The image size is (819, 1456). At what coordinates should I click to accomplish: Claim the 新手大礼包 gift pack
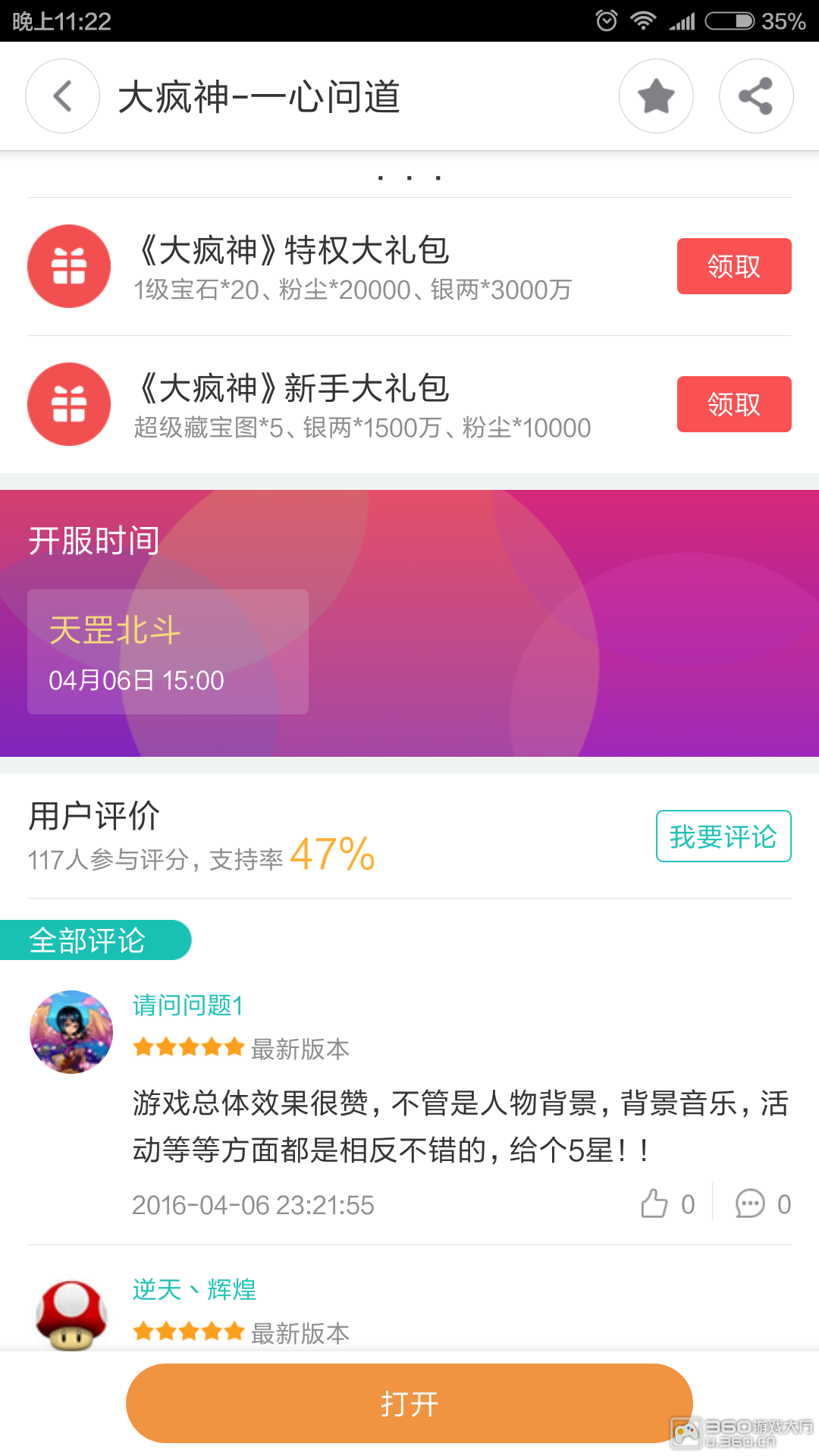(x=733, y=404)
